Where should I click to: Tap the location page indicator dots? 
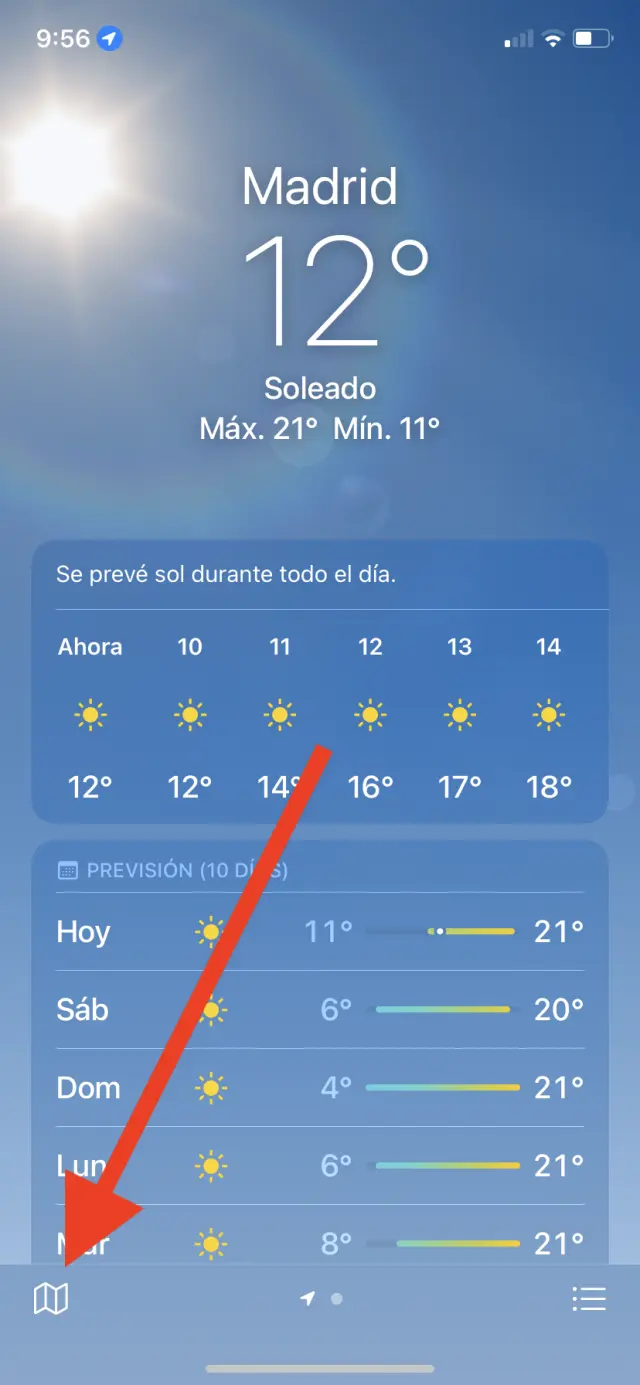tap(322, 1298)
